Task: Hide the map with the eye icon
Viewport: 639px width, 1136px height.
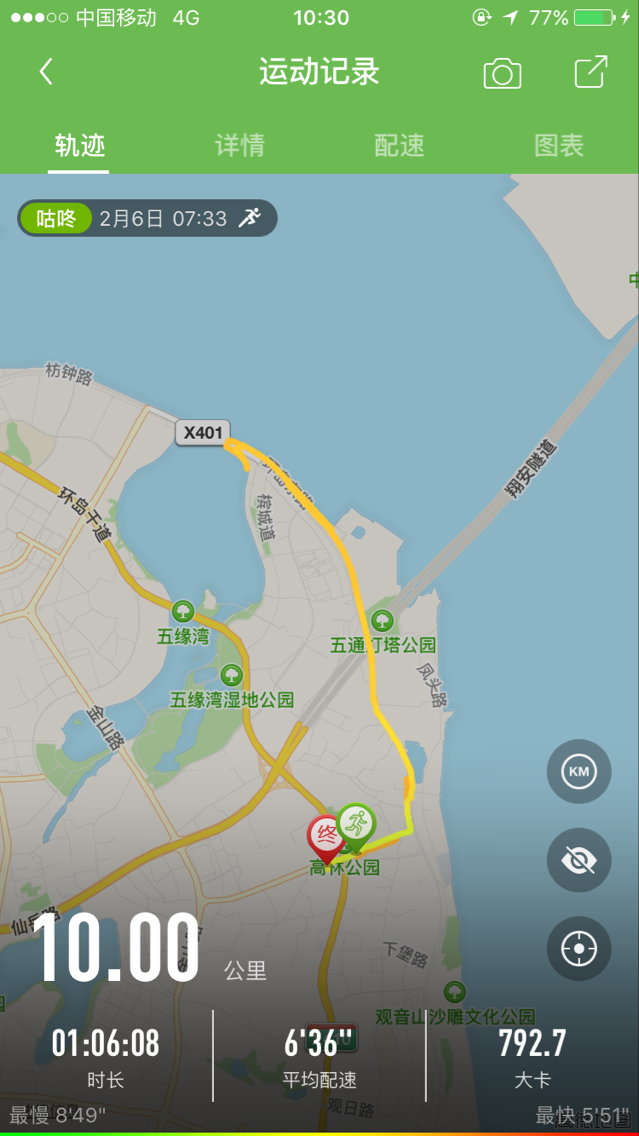Action: [578, 860]
